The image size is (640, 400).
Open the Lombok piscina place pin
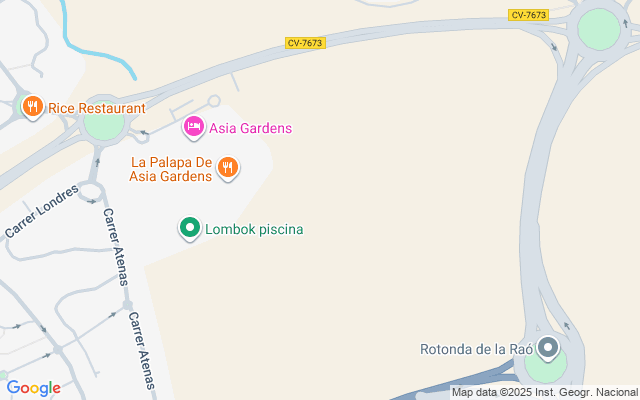click(x=190, y=228)
